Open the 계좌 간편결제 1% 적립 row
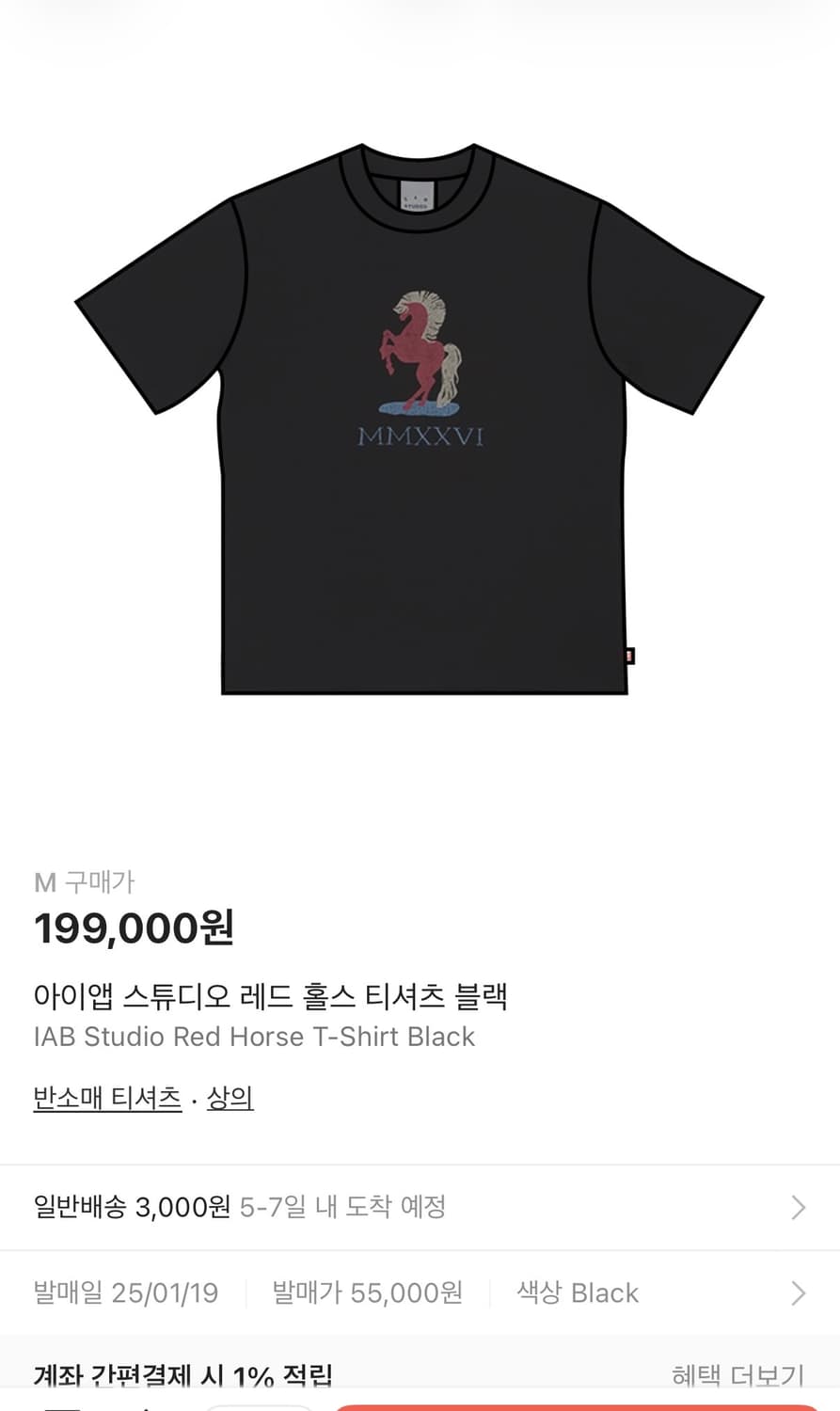Screen dimensions: 840x1411 [184, 1374]
